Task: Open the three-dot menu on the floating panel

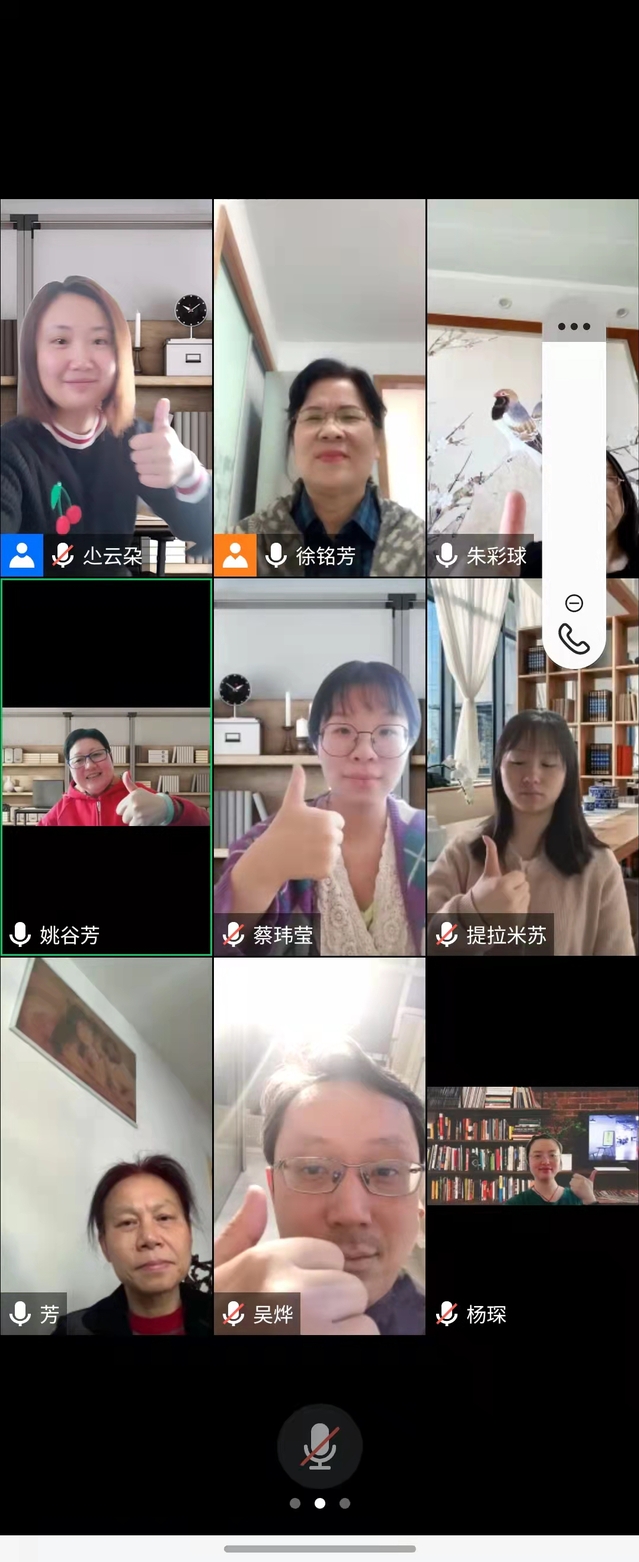Action: [x=574, y=326]
